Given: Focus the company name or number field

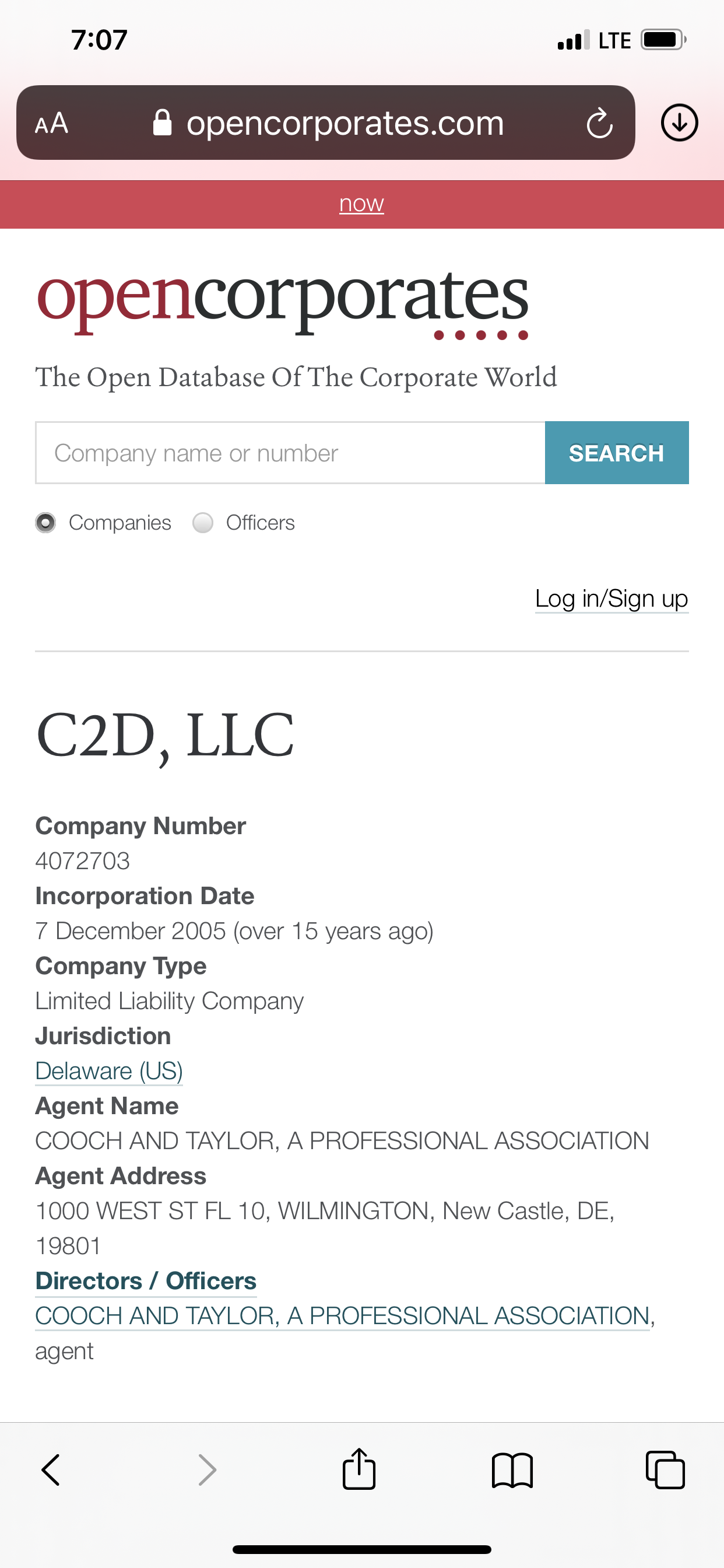Looking at the screenshot, I should [x=290, y=453].
